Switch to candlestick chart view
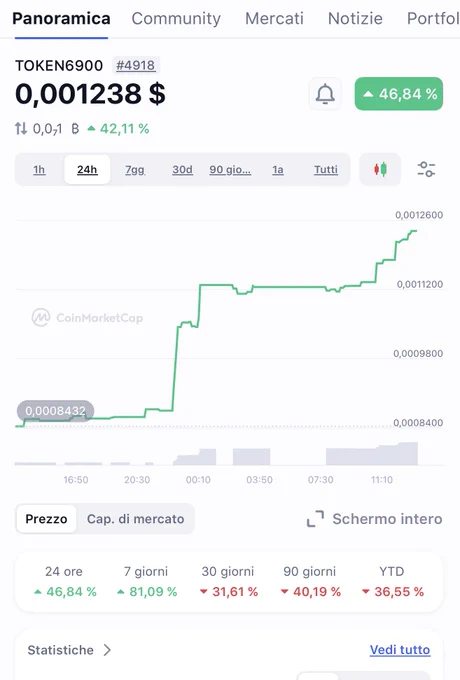The image size is (460, 680). click(x=380, y=169)
